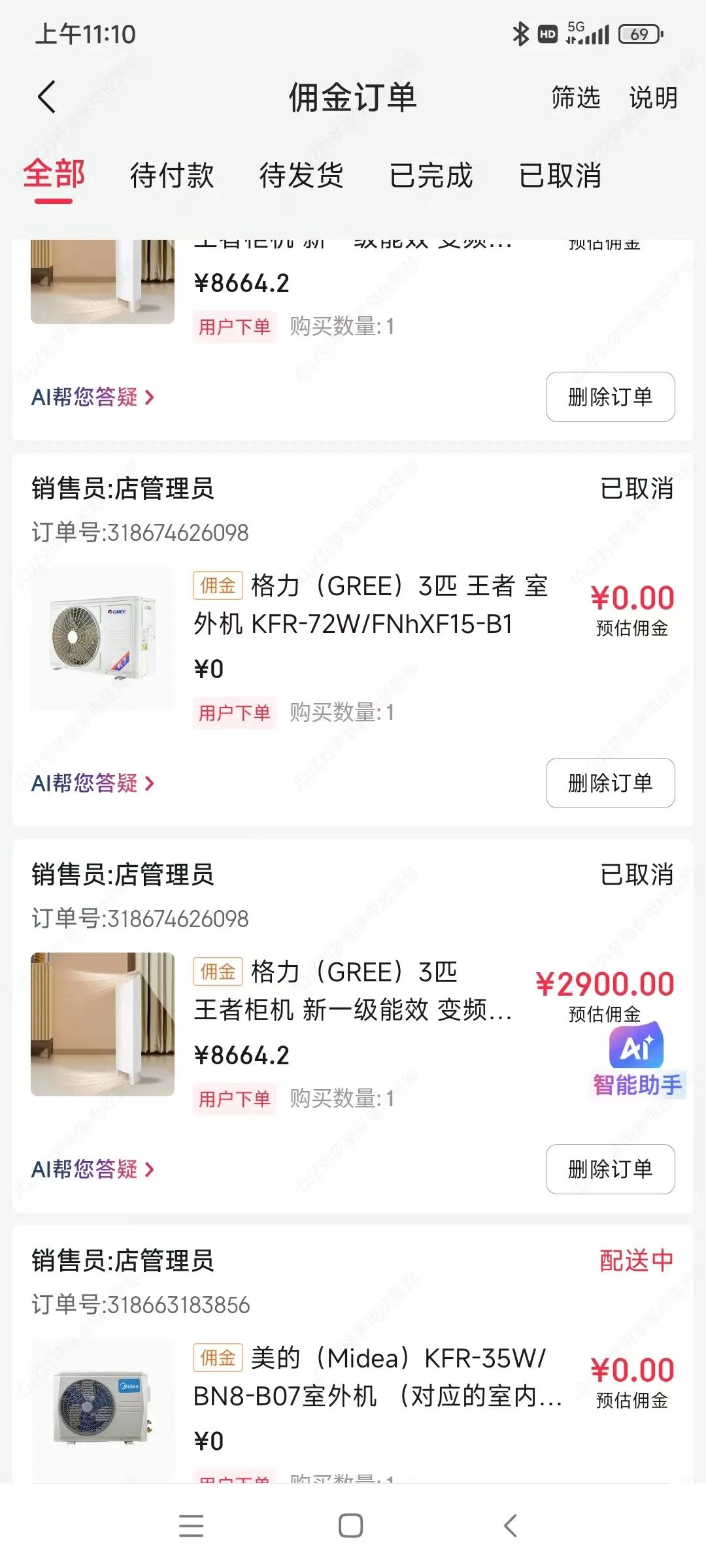
Task: Delete the GREE 室外机 KFR-72W order
Action: pyautogui.click(x=610, y=783)
